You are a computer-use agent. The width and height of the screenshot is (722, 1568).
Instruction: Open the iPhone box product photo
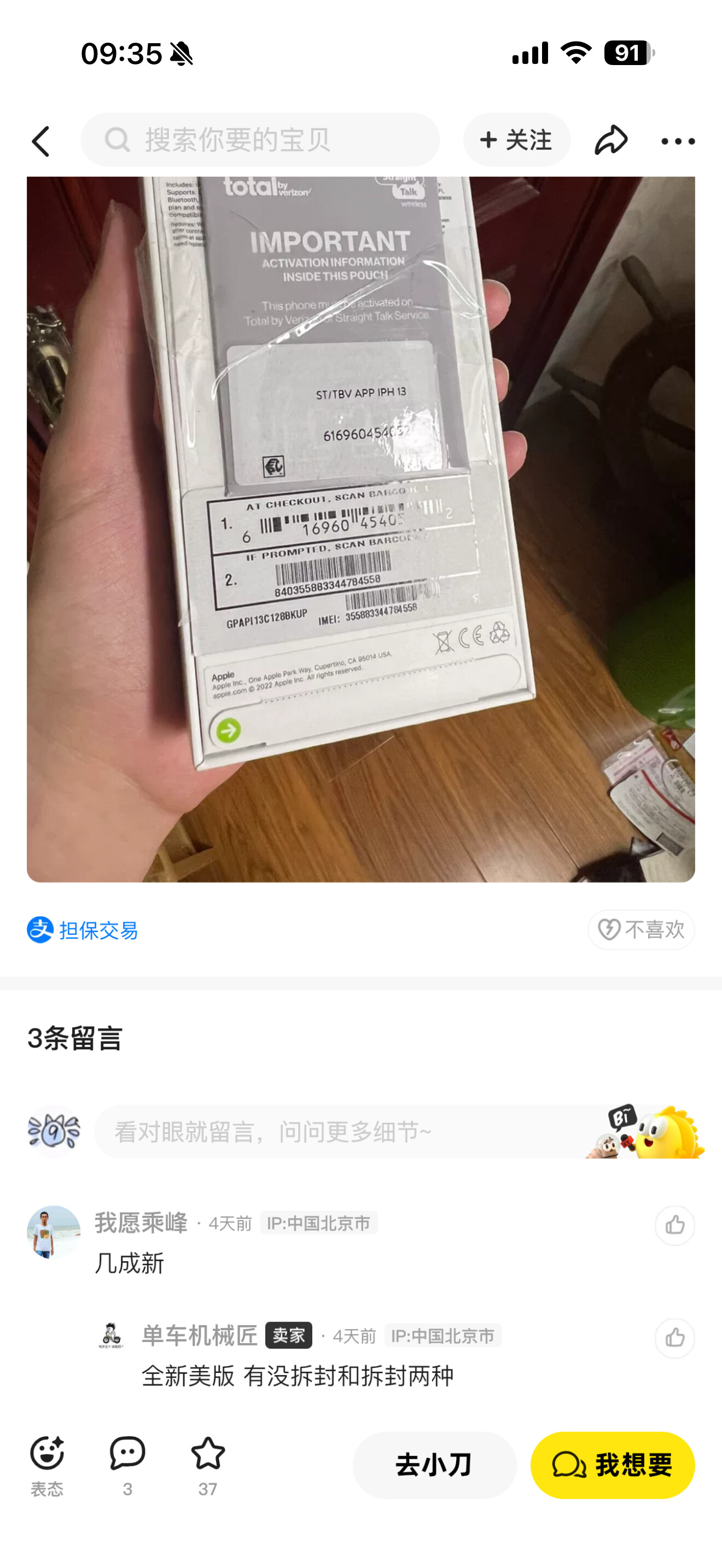[361, 529]
